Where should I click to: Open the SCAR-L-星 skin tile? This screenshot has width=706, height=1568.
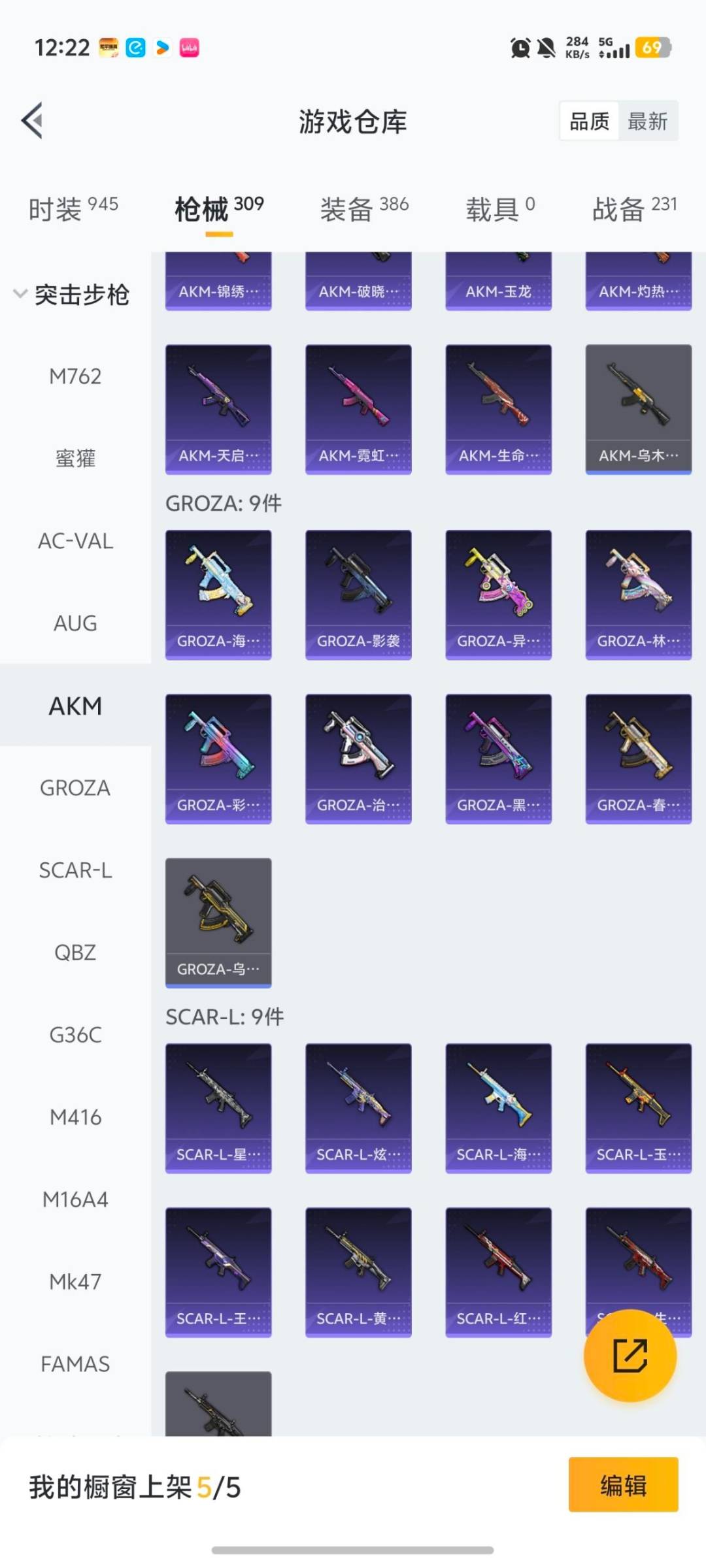[218, 1108]
